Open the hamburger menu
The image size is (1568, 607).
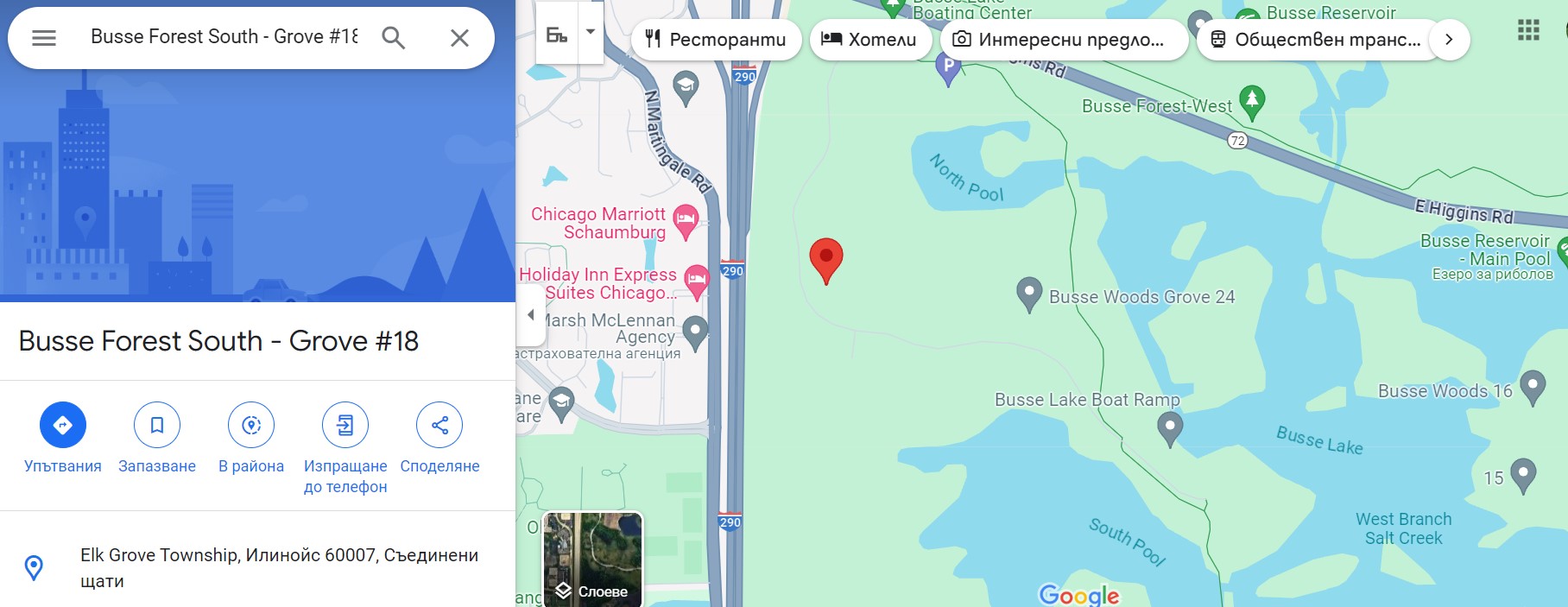pyautogui.click(x=44, y=37)
